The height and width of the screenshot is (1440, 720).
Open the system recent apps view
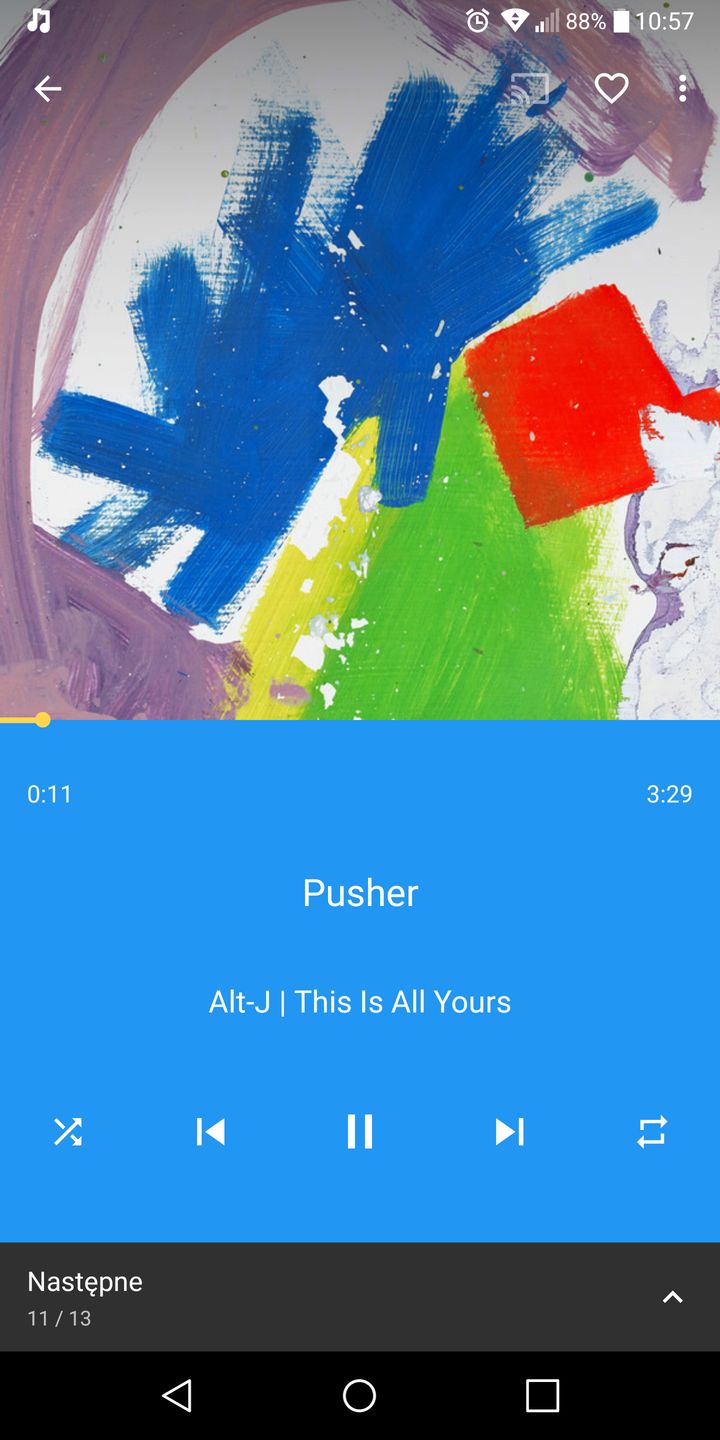tap(542, 1395)
